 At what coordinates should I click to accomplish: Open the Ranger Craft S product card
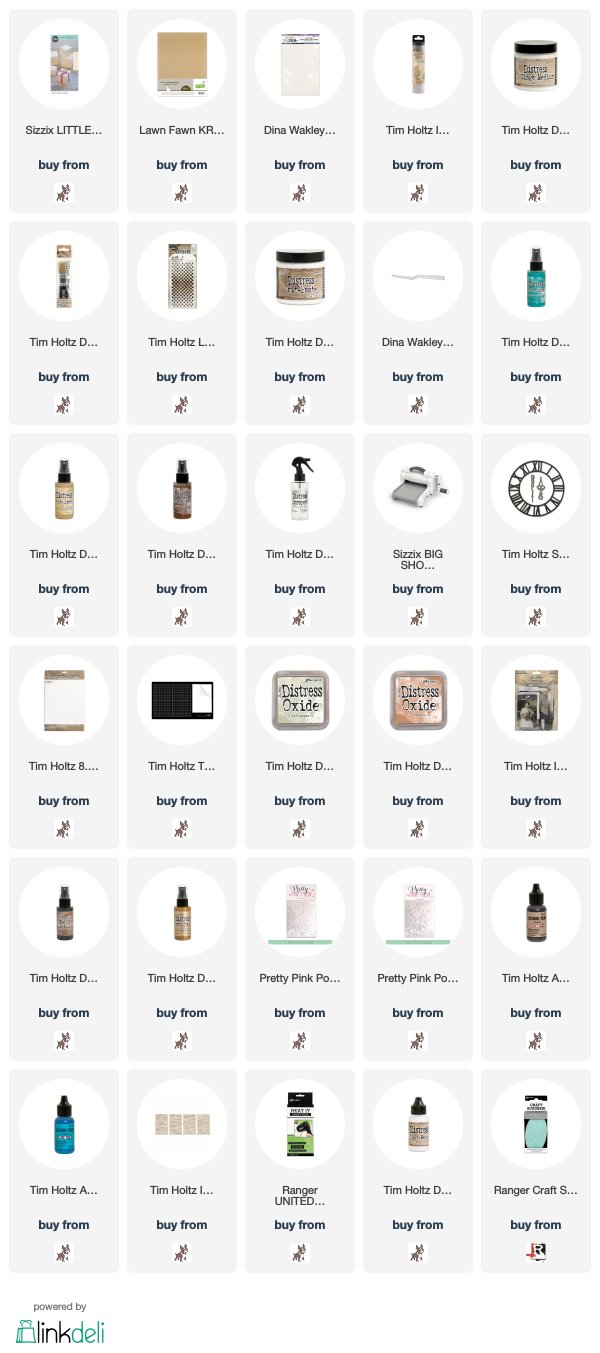pos(536,1170)
